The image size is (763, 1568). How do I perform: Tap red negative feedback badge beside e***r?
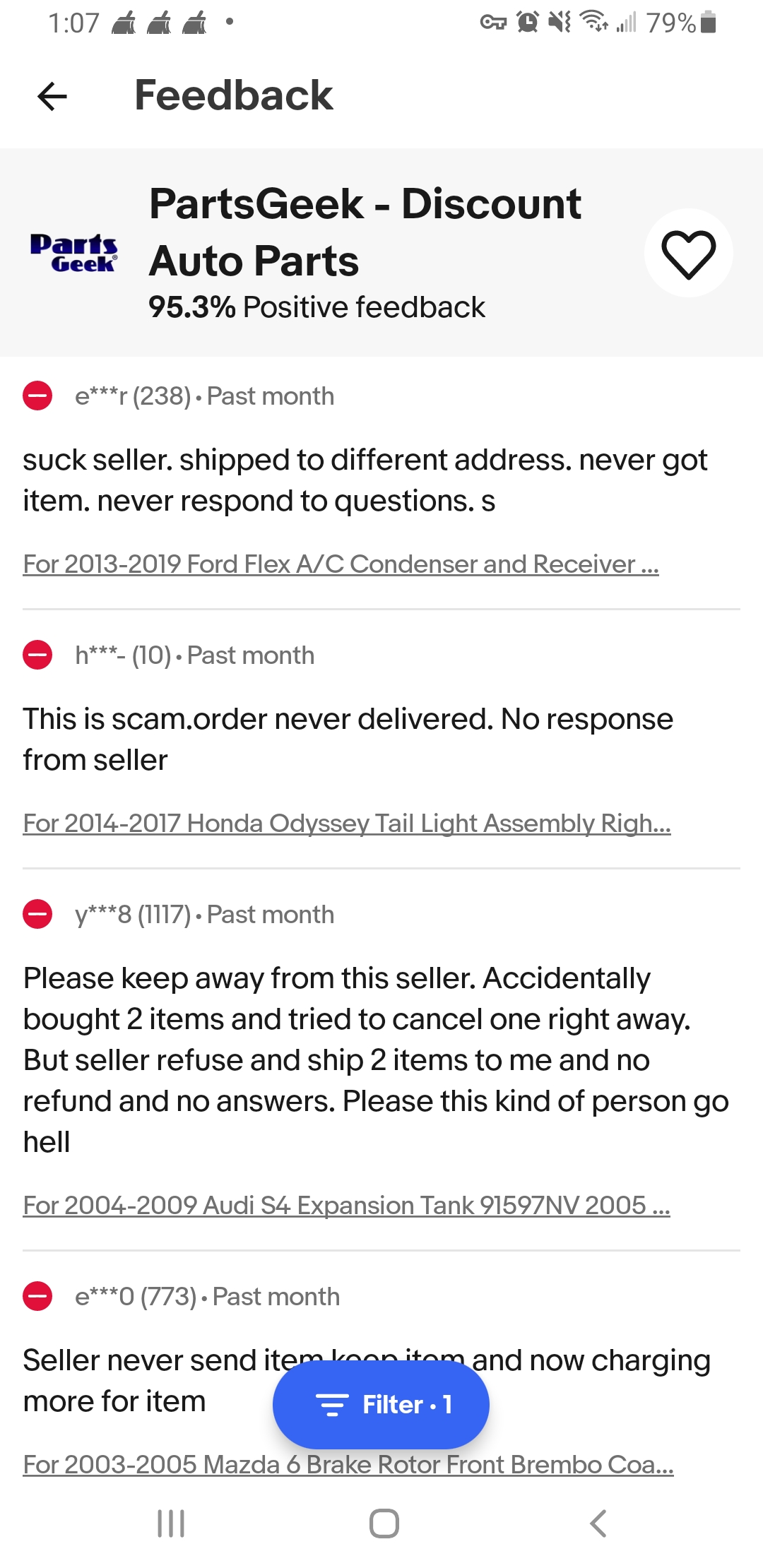(37, 396)
